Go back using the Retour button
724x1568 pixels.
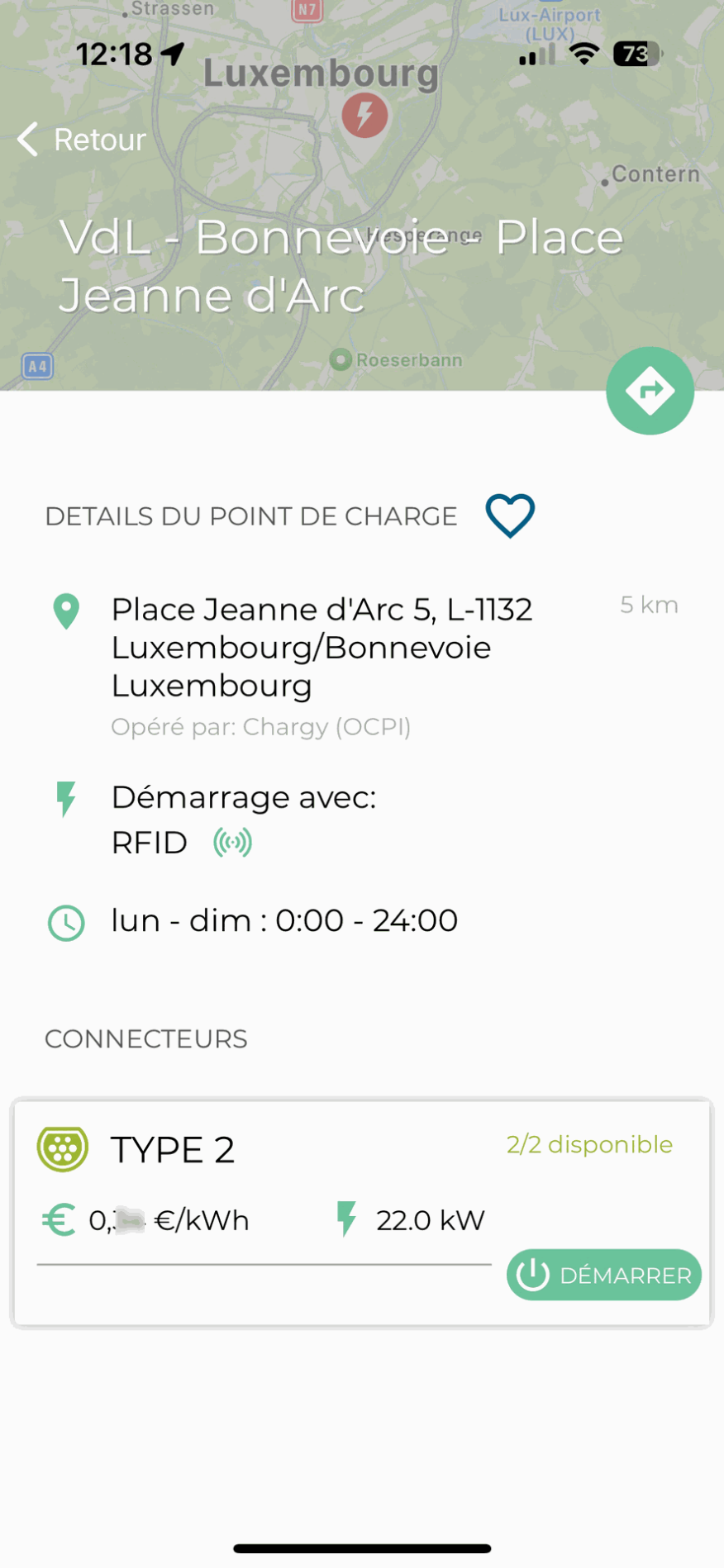click(x=83, y=140)
